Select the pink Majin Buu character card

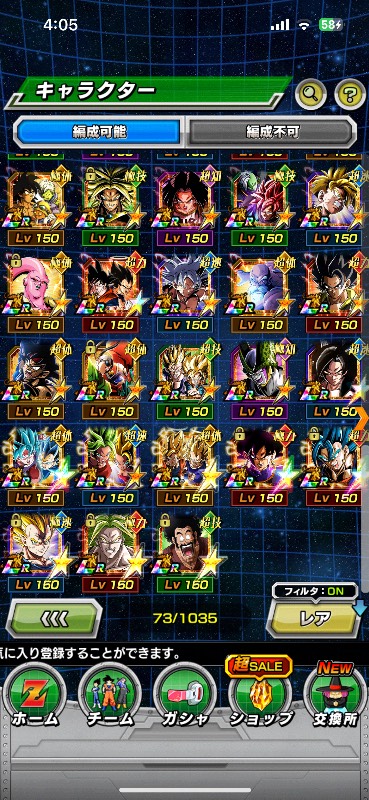(35, 293)
